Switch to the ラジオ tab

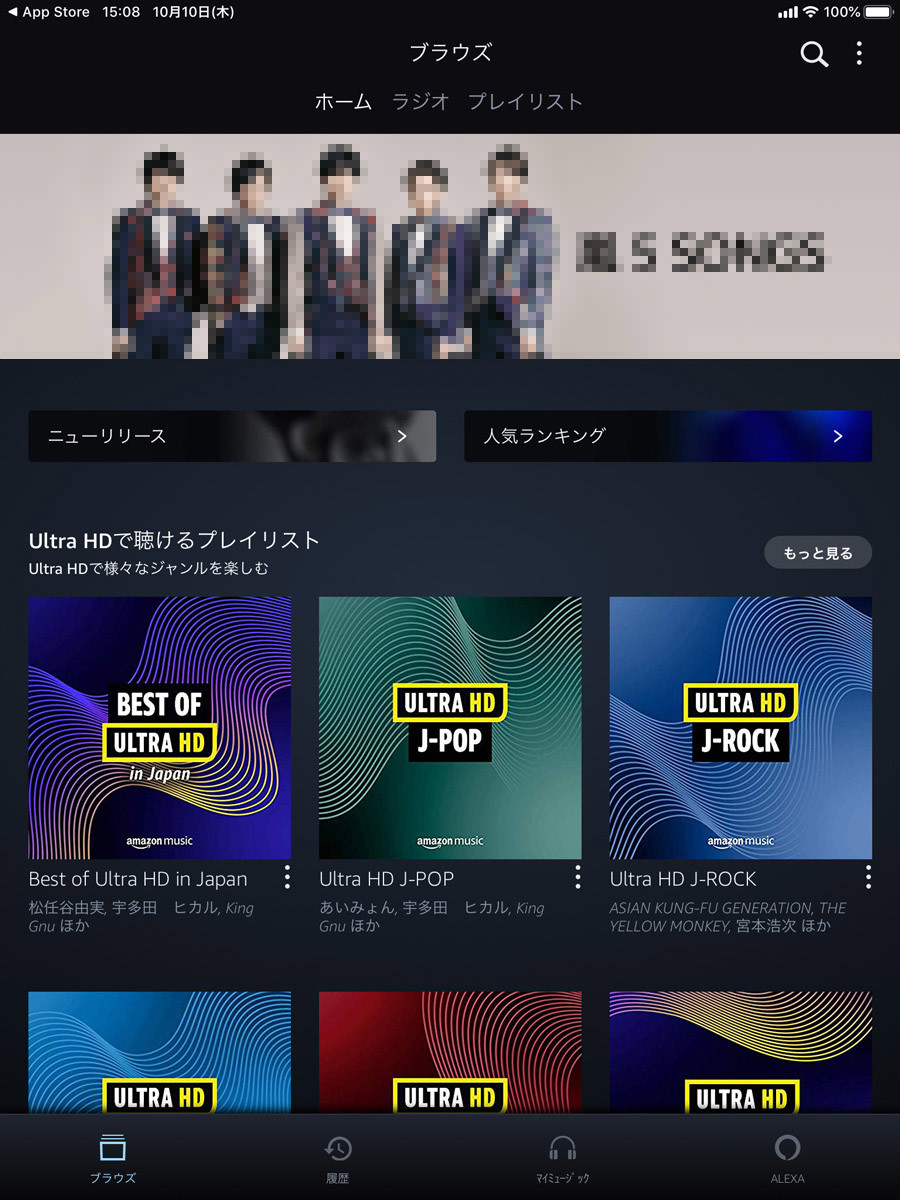tap(420, 102)
